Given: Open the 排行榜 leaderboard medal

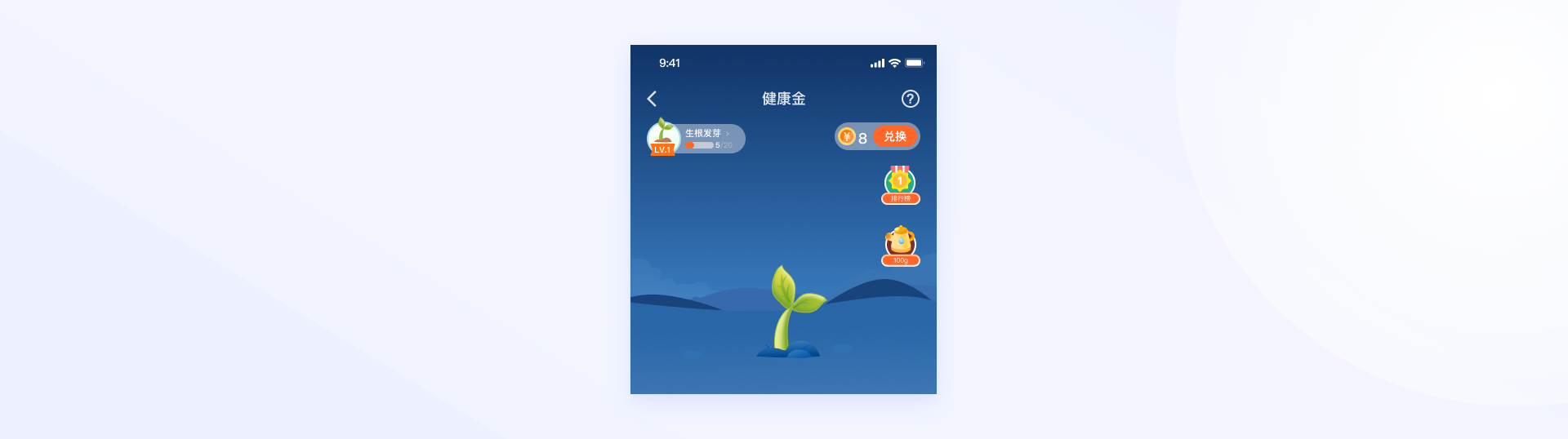Looking at the screenshot, I should coord(901,185).
